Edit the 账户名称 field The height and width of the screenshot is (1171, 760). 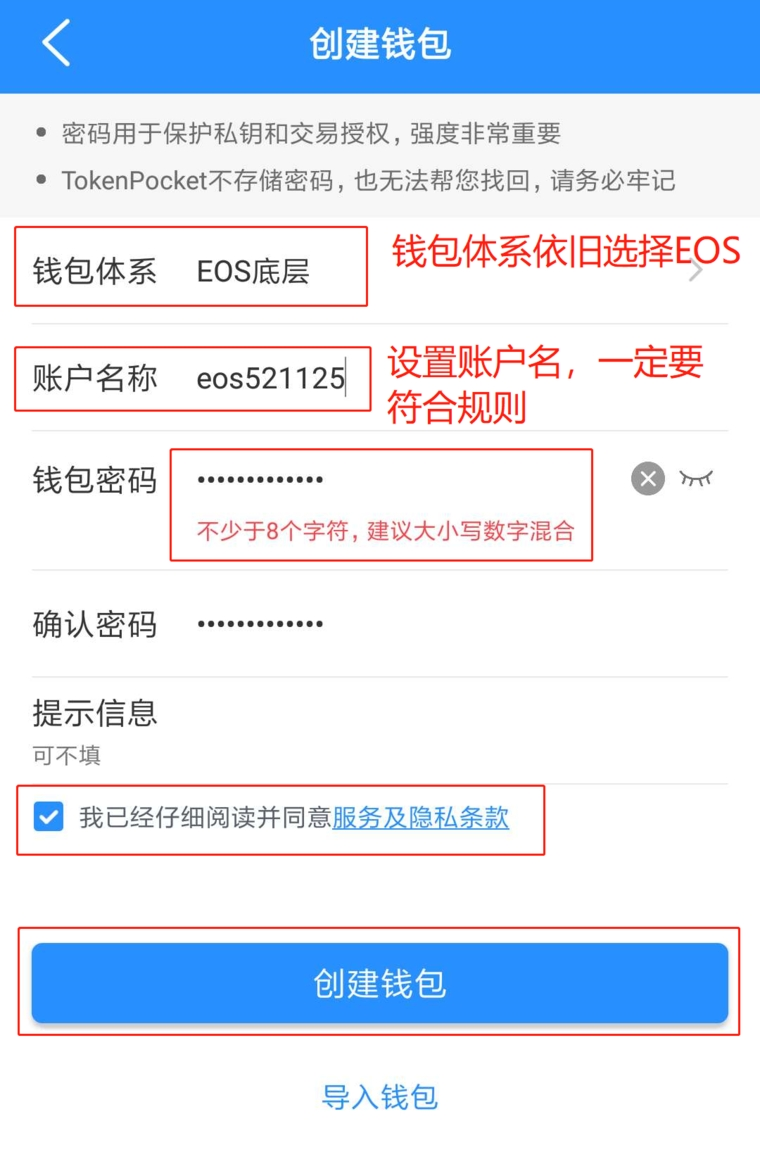tap(271, 379)
